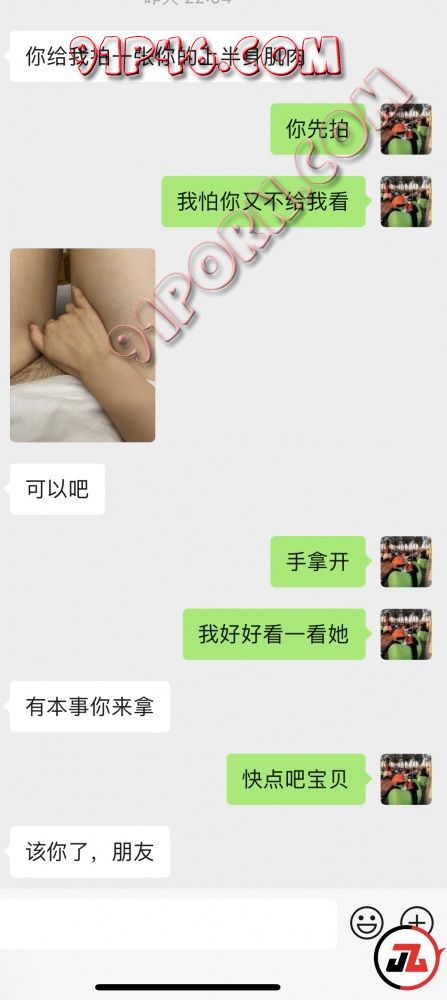
Task: Open the plus attachments menu
Action: click(x=416, y=922)
